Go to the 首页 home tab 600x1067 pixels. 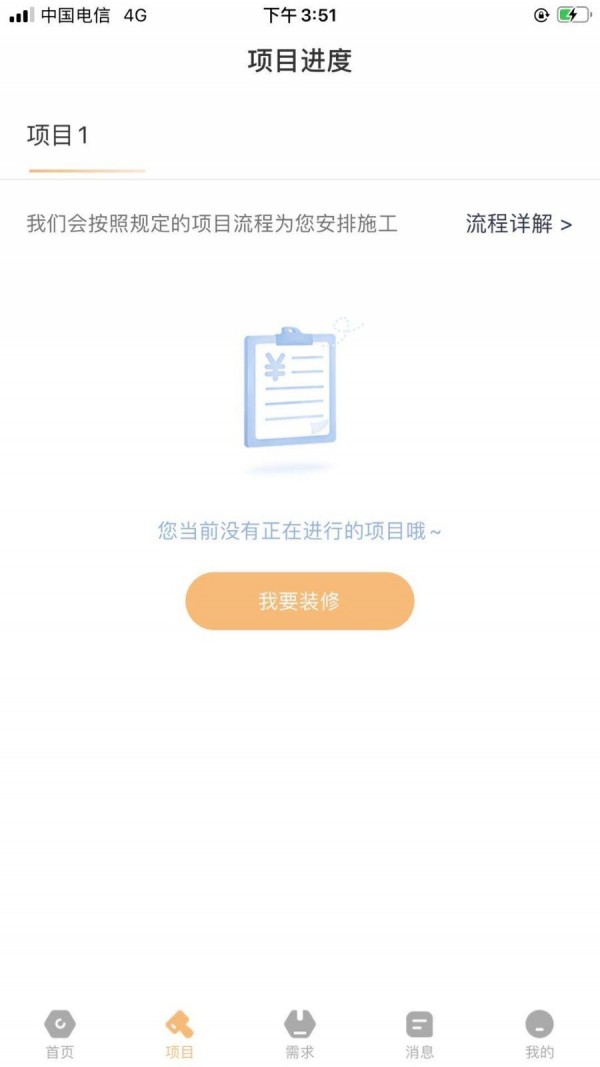click(x=60, y=1034)
